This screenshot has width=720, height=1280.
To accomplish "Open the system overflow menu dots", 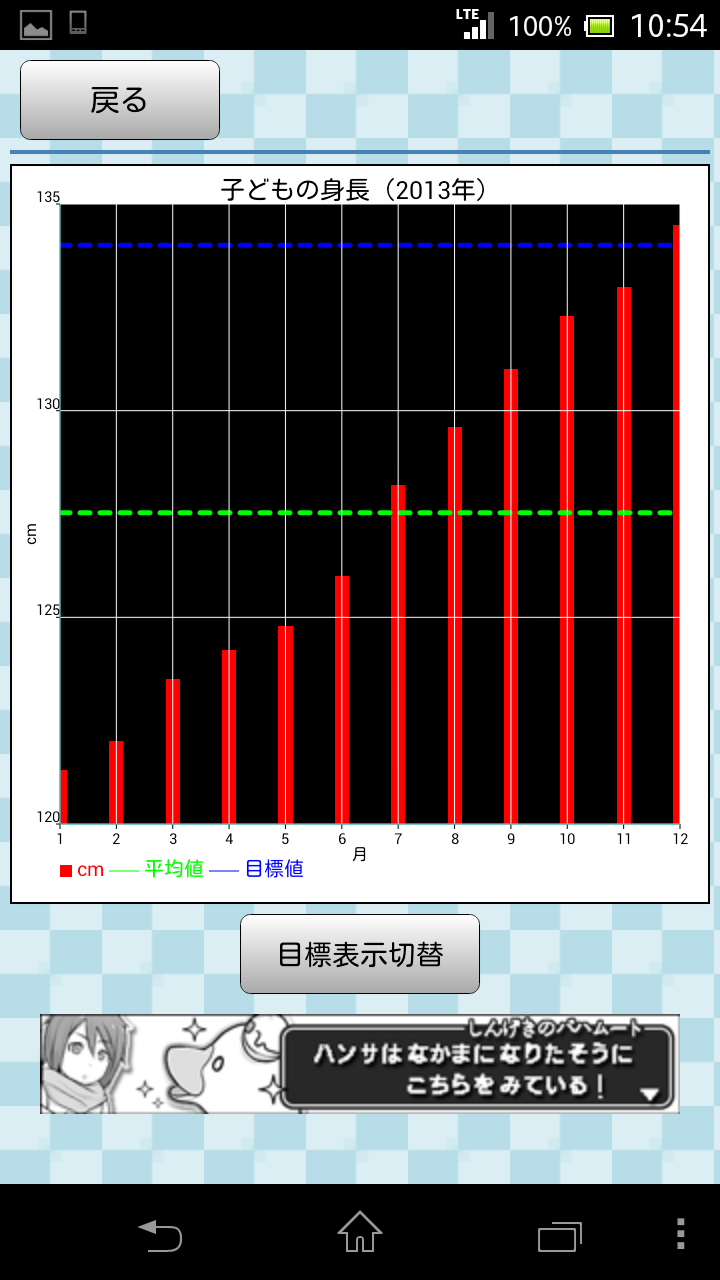I will point(681,1233).
